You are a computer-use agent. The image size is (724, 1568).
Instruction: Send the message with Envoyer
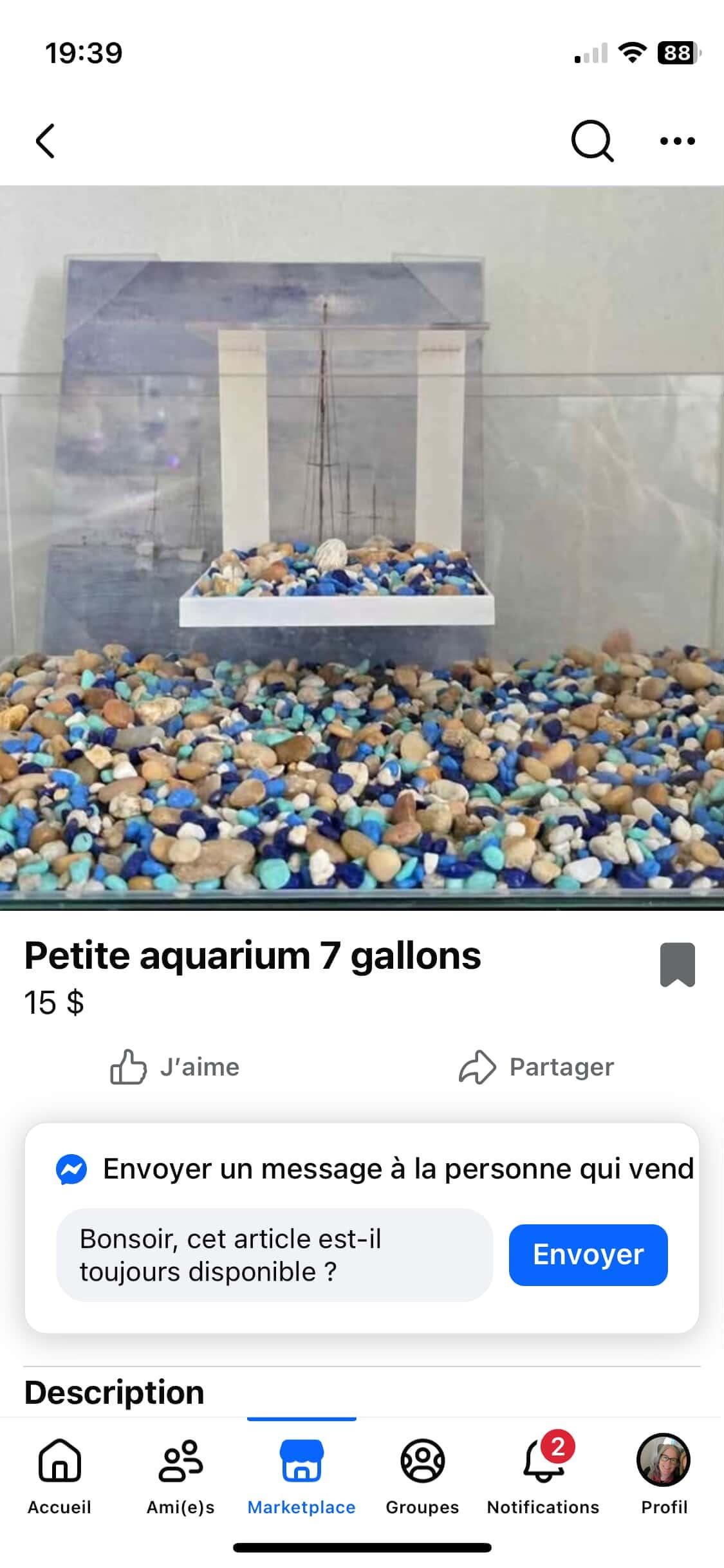pos(588,1255)
